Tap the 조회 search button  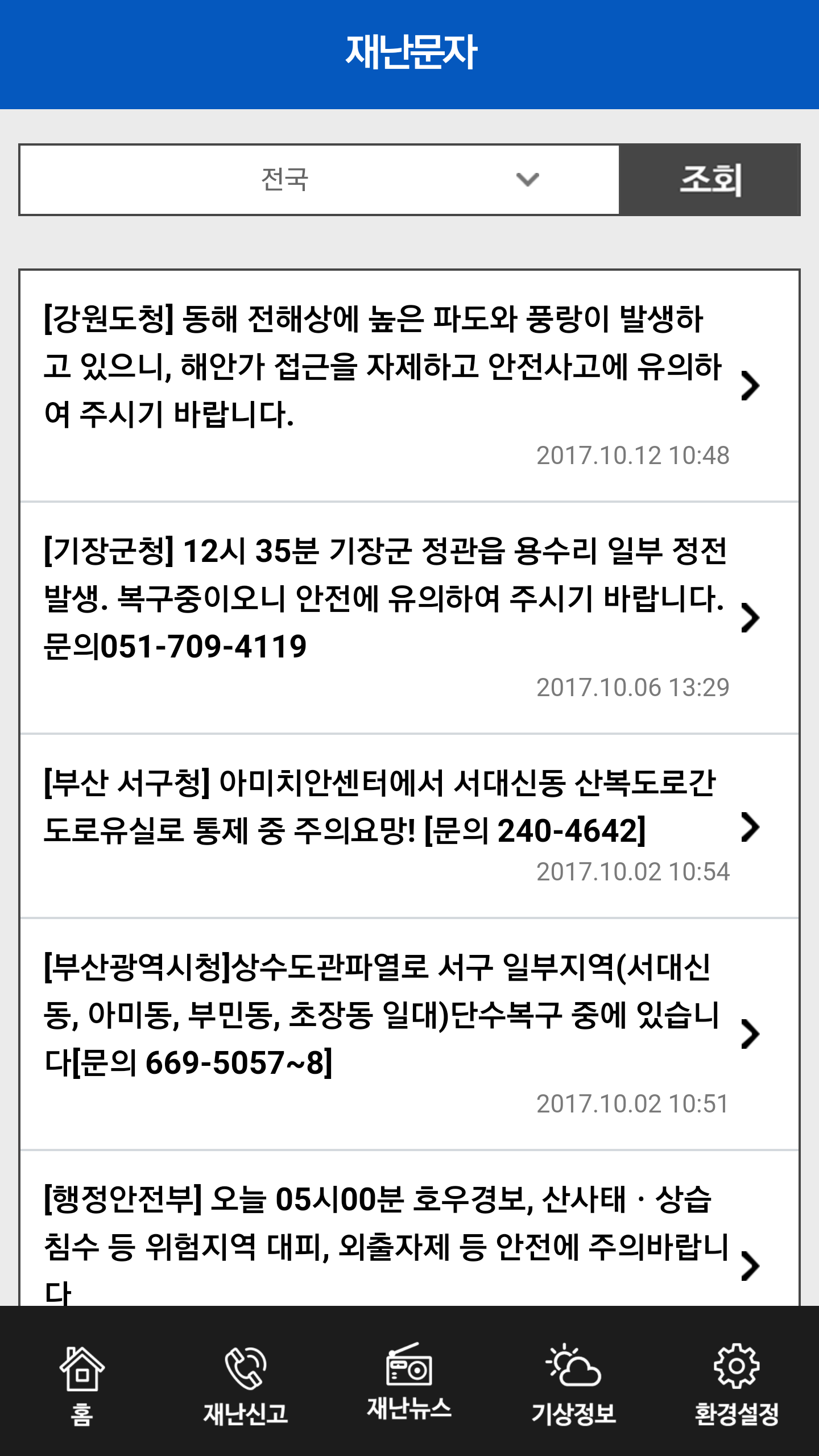[710, 180]
